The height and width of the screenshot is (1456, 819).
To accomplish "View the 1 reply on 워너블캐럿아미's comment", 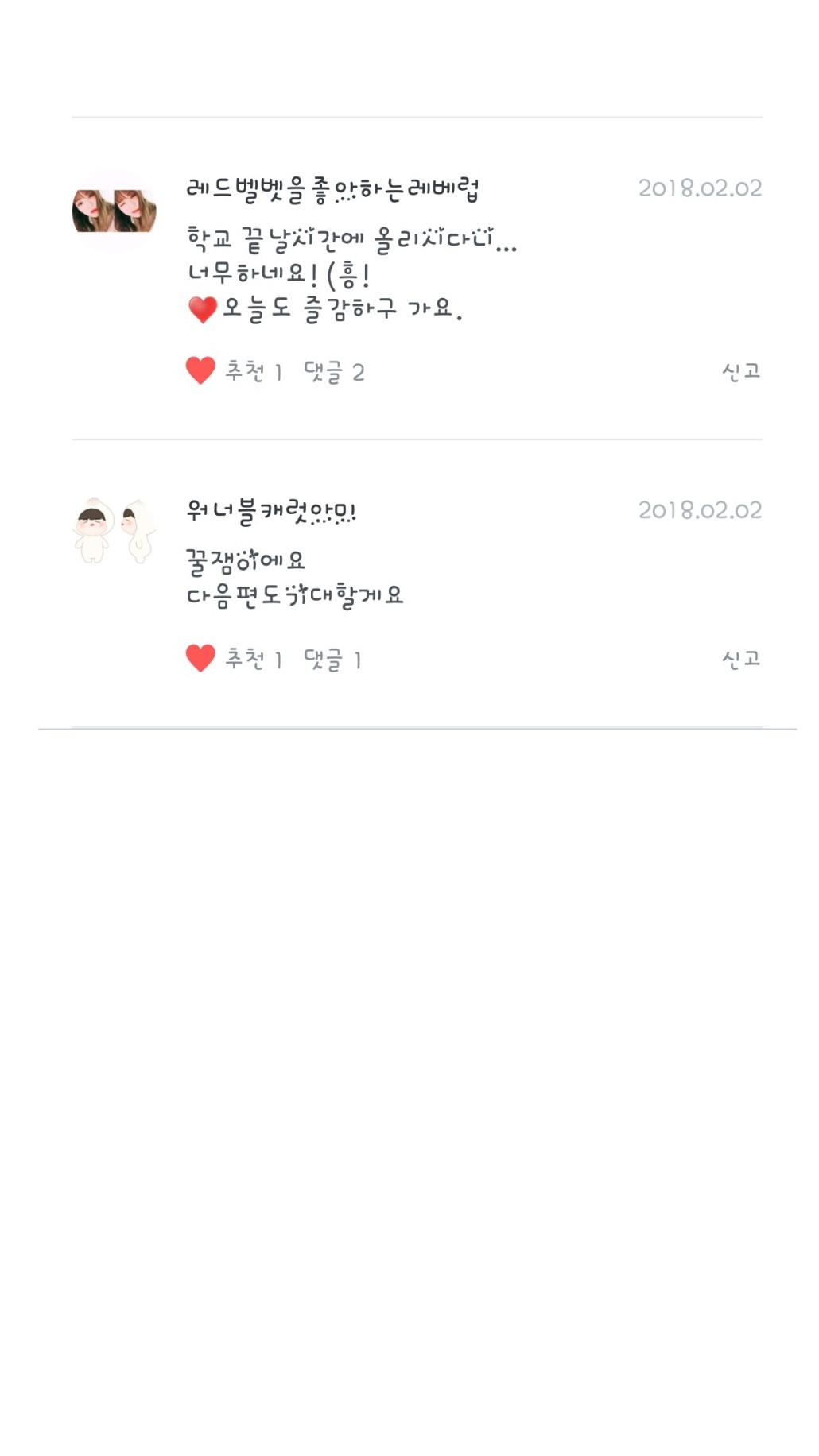I will [332, 660].
